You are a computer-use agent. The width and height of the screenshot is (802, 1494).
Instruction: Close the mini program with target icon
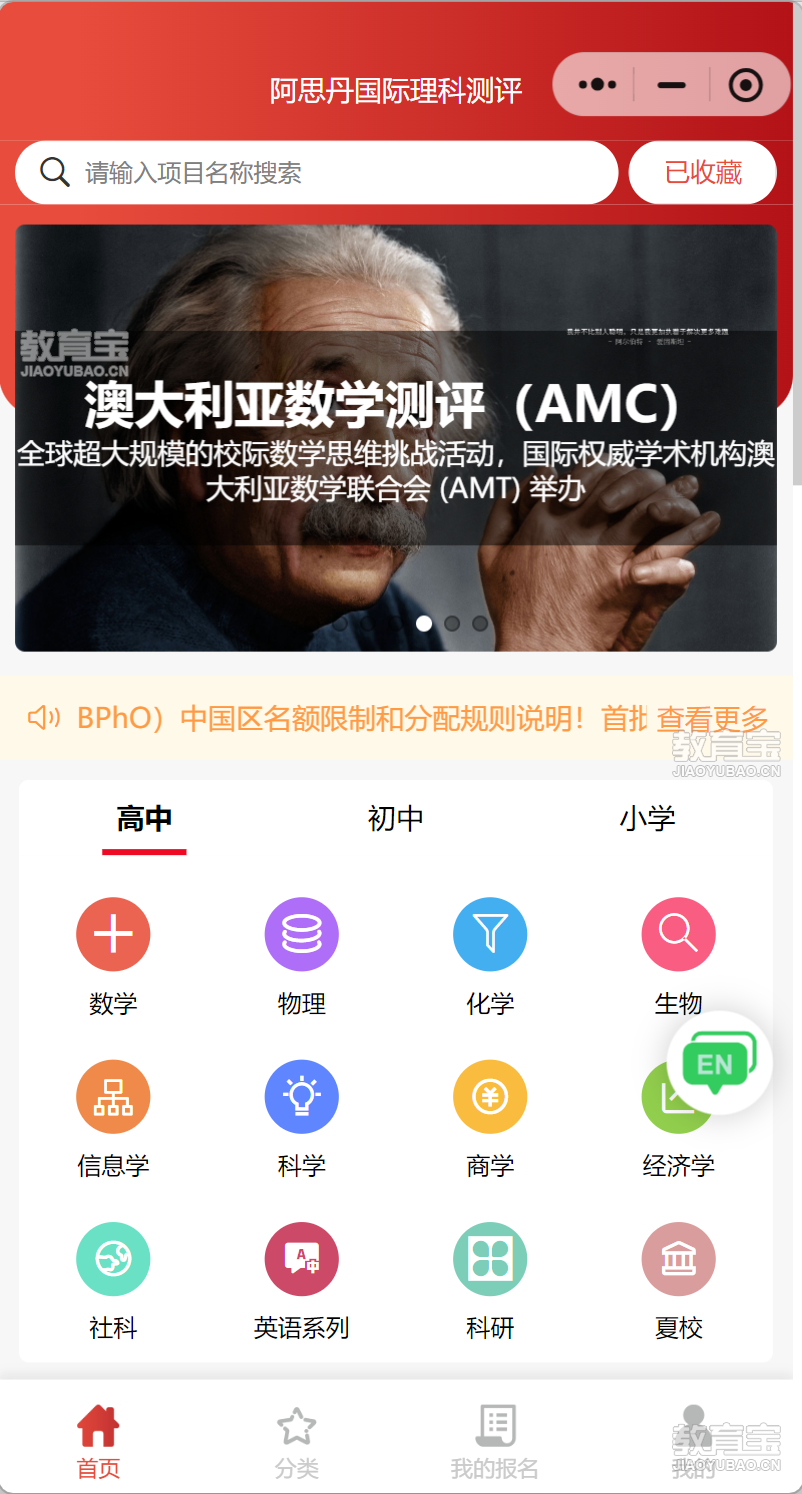(746, 85)
